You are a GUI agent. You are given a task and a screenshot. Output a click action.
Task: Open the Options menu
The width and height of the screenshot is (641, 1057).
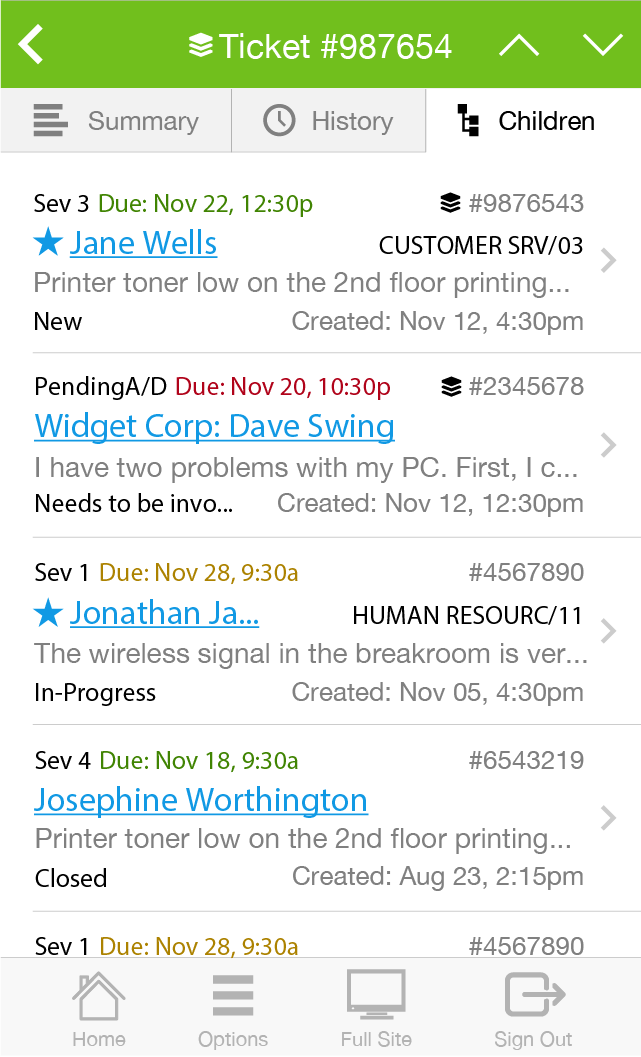233,1010
